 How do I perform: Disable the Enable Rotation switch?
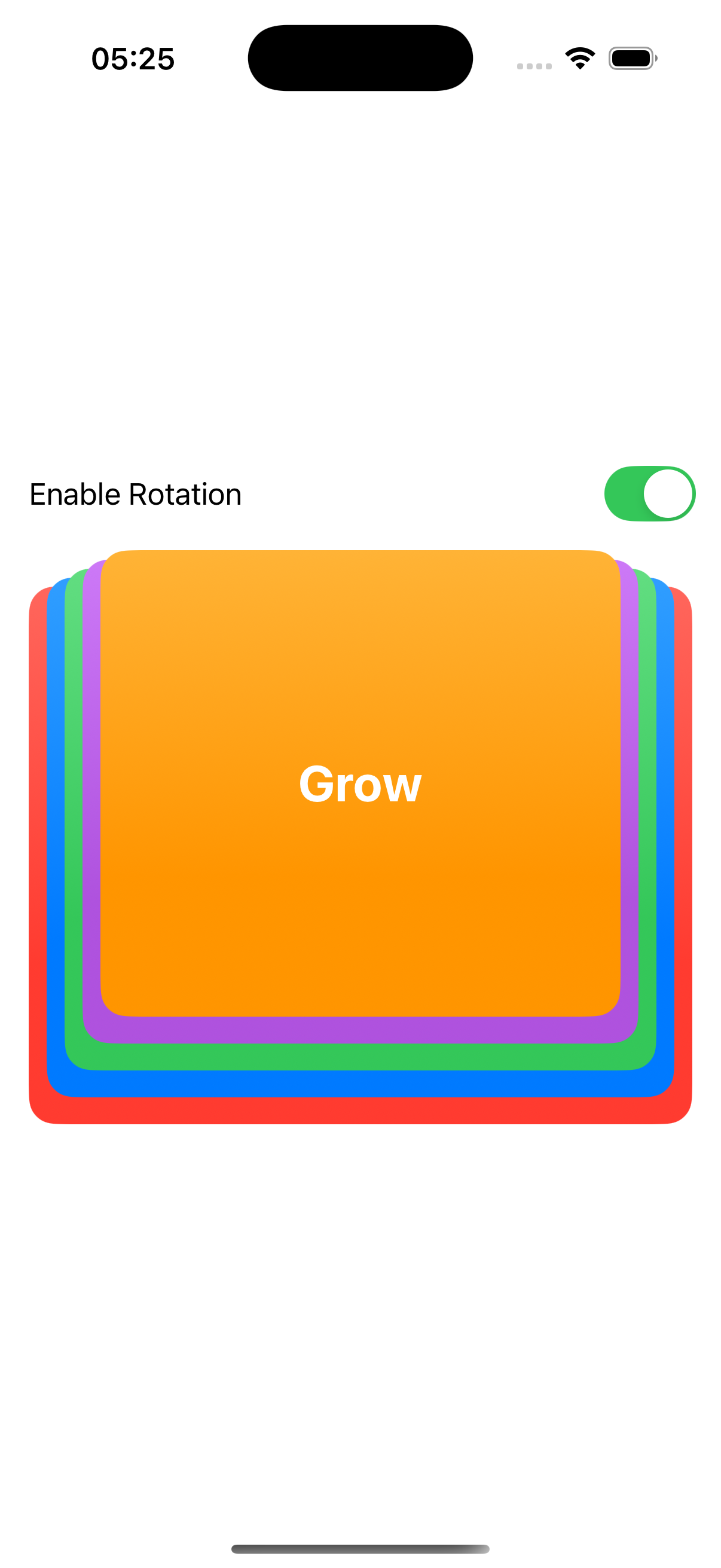pyautogui.click(x=649, y=493)
